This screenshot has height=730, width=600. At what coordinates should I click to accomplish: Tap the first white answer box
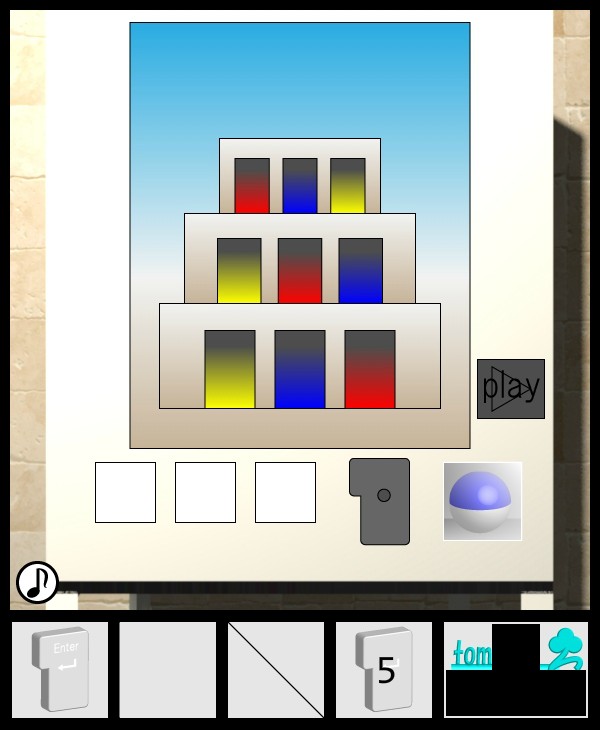(x=125, y=492)
